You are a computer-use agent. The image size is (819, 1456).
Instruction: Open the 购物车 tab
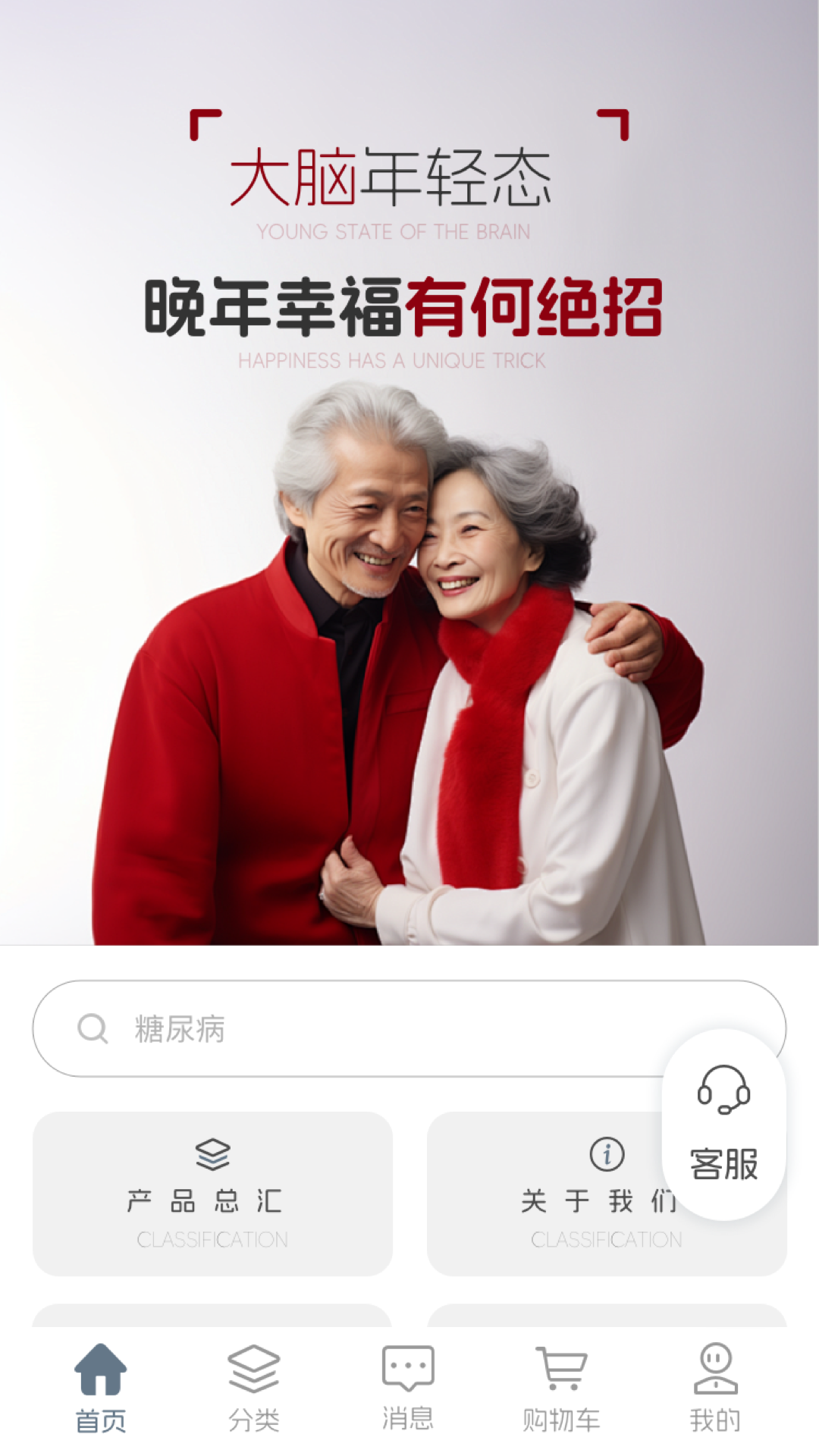561,1388
